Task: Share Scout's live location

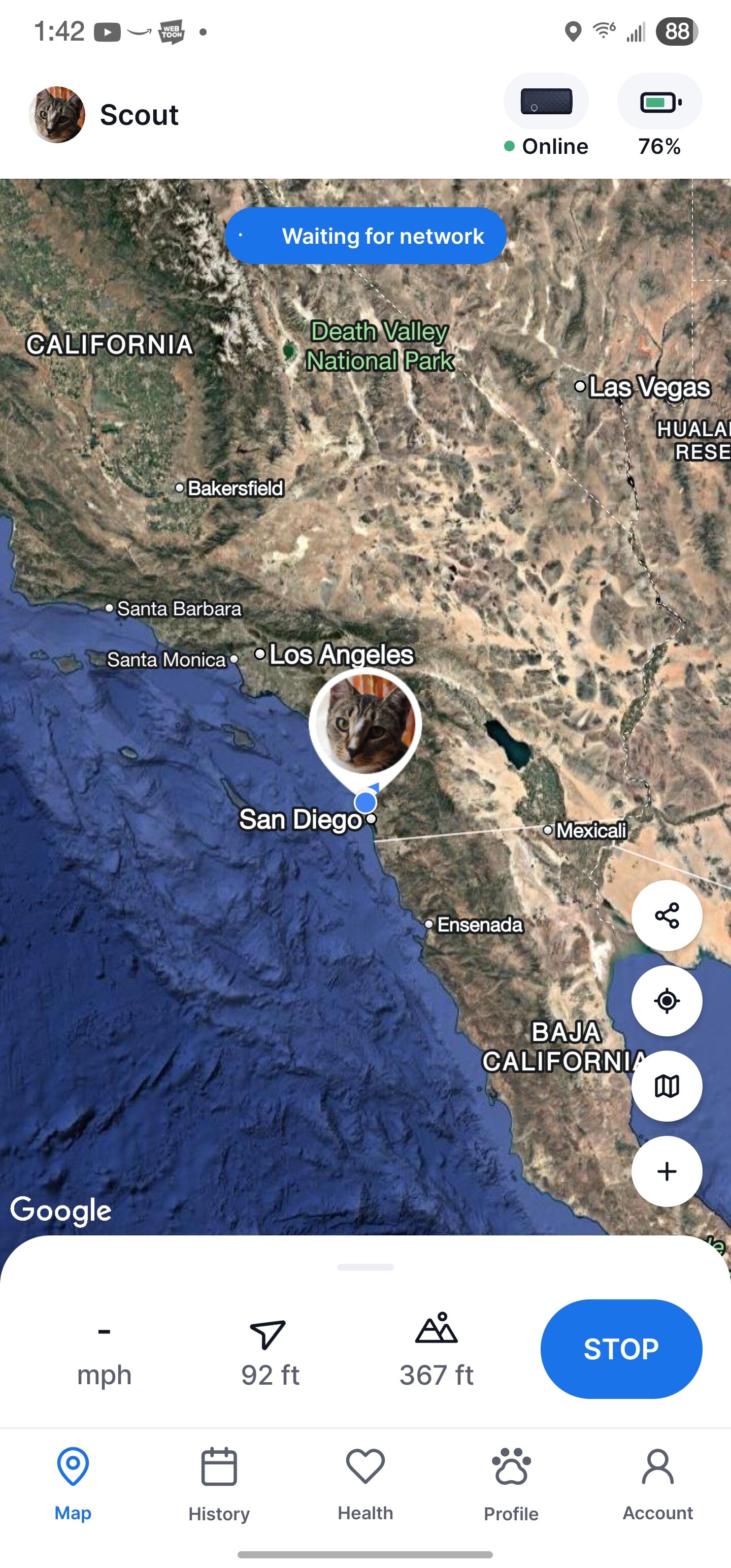Action: coord(667,915)
